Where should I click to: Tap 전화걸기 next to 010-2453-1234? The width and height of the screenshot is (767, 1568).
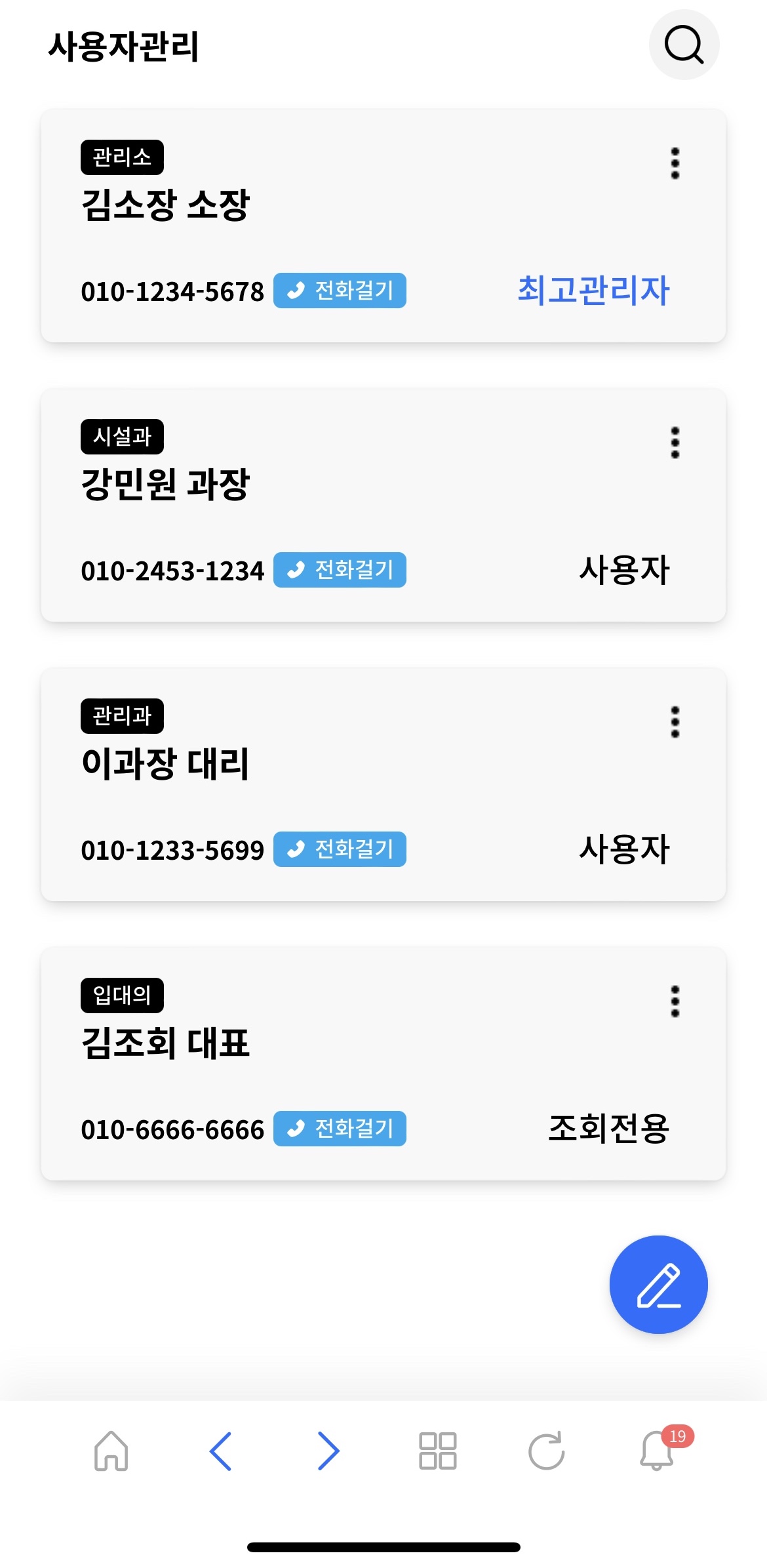340,570
